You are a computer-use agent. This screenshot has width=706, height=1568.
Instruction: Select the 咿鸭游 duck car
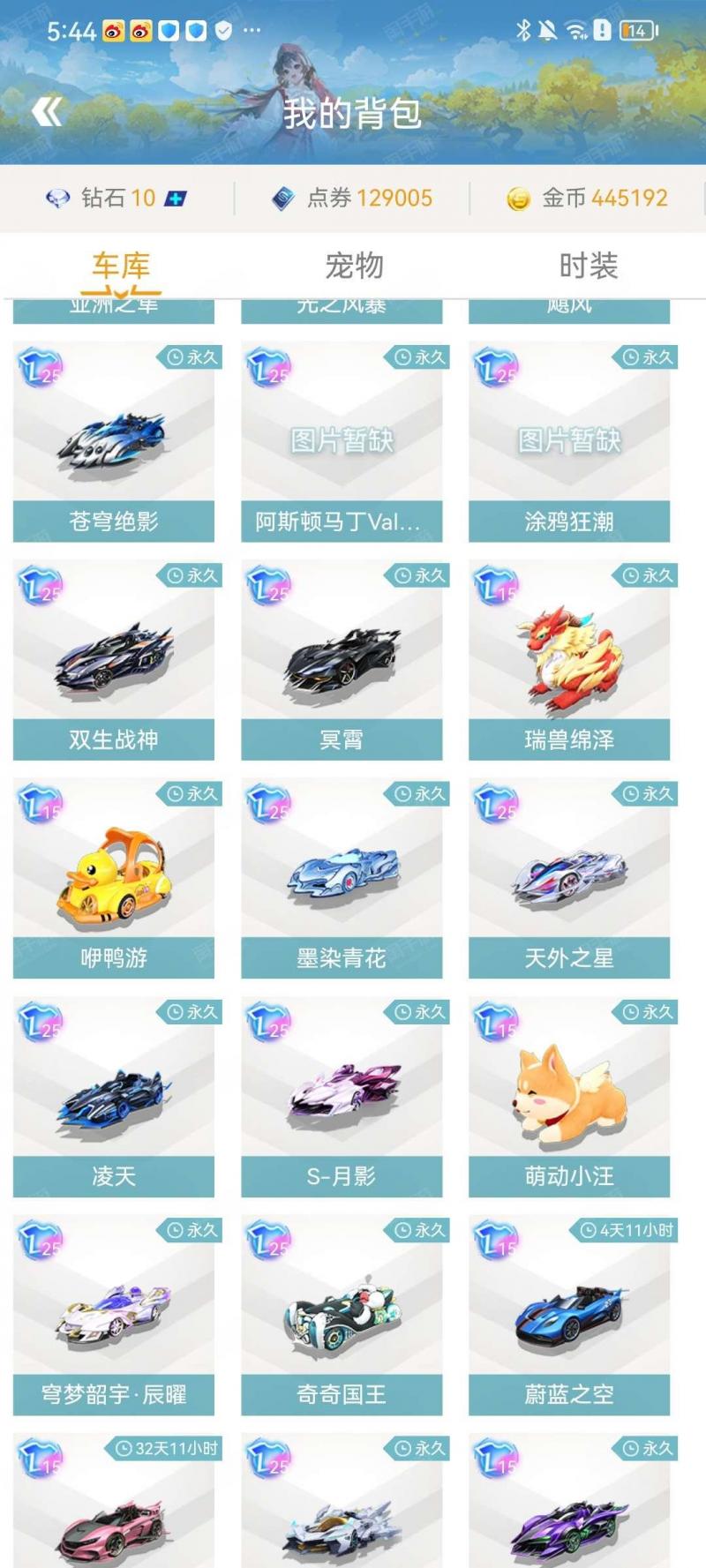click(x=114, y=878)
